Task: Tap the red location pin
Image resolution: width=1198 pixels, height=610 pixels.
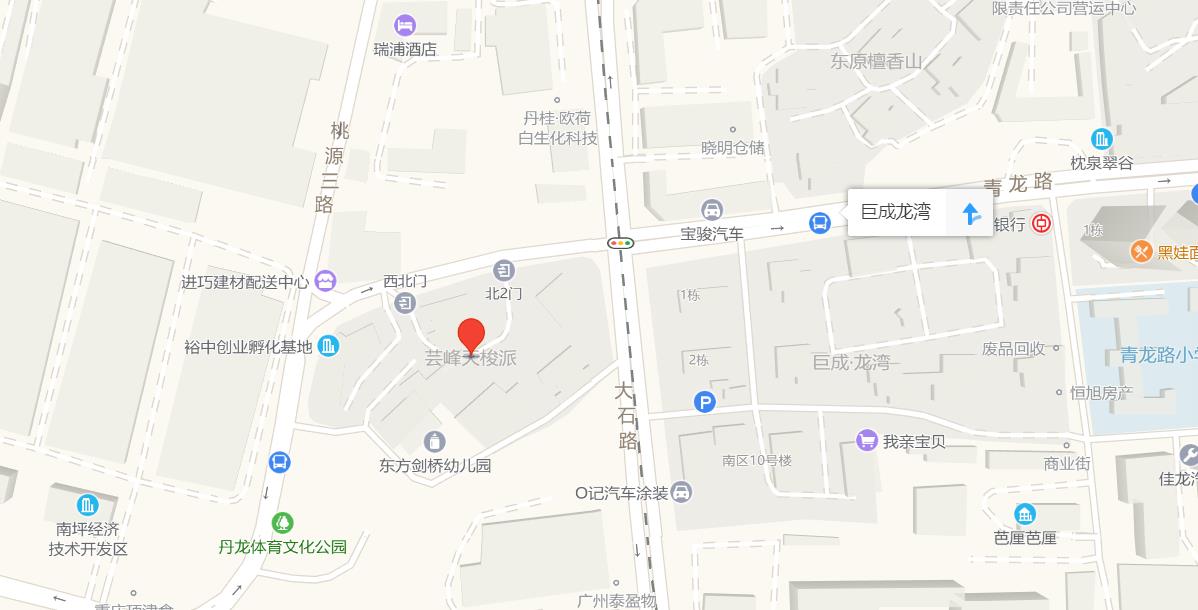Action: (x=471, y=336)
